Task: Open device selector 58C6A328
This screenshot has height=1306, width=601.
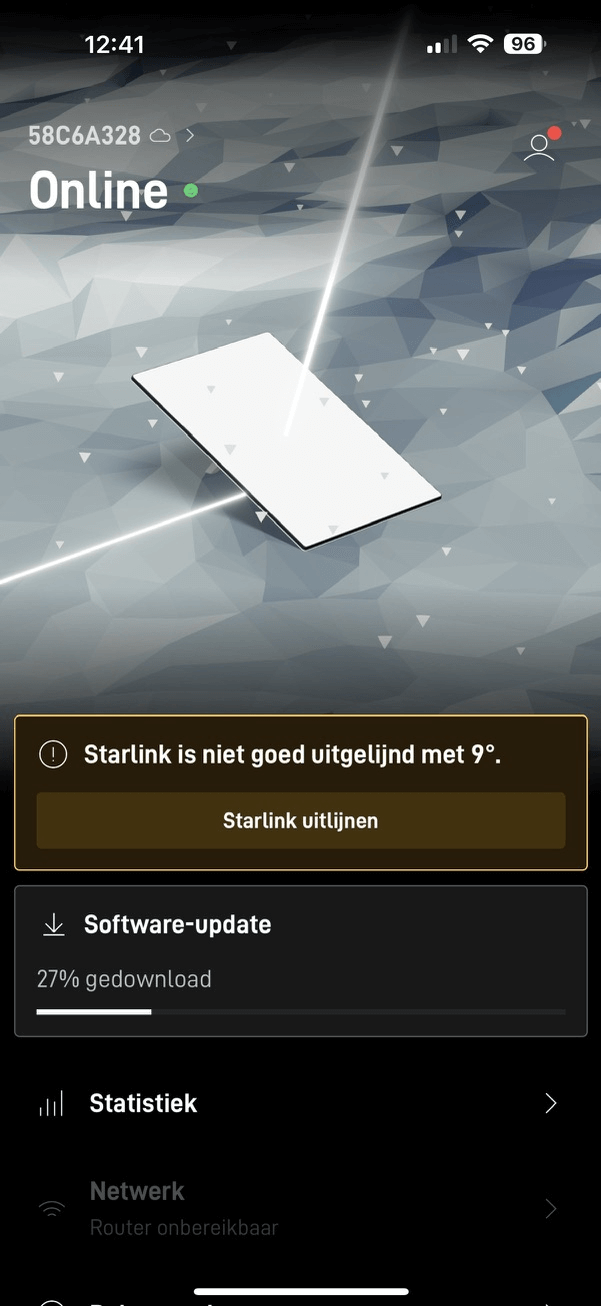Action: pos(111,135)
